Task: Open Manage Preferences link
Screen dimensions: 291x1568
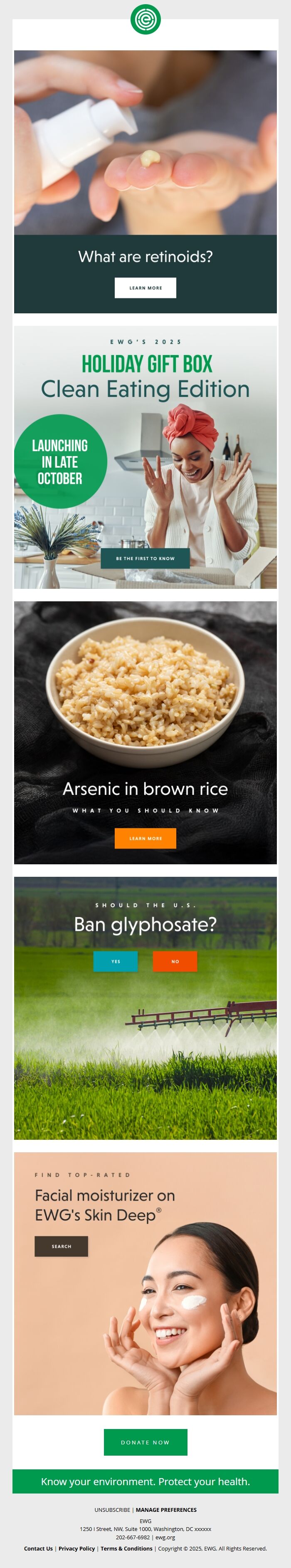Action: (166, 1510)
